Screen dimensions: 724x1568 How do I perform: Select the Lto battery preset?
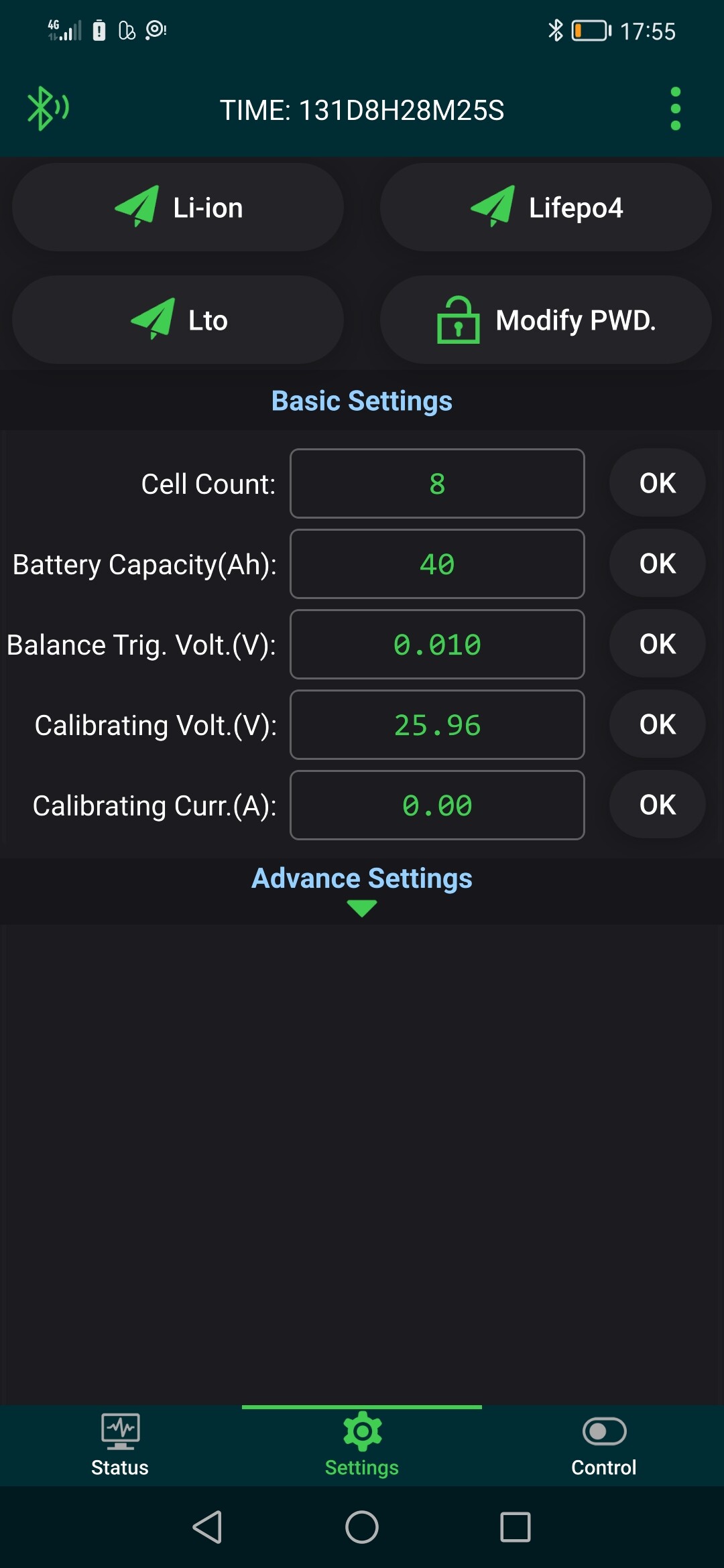(178, 320)
